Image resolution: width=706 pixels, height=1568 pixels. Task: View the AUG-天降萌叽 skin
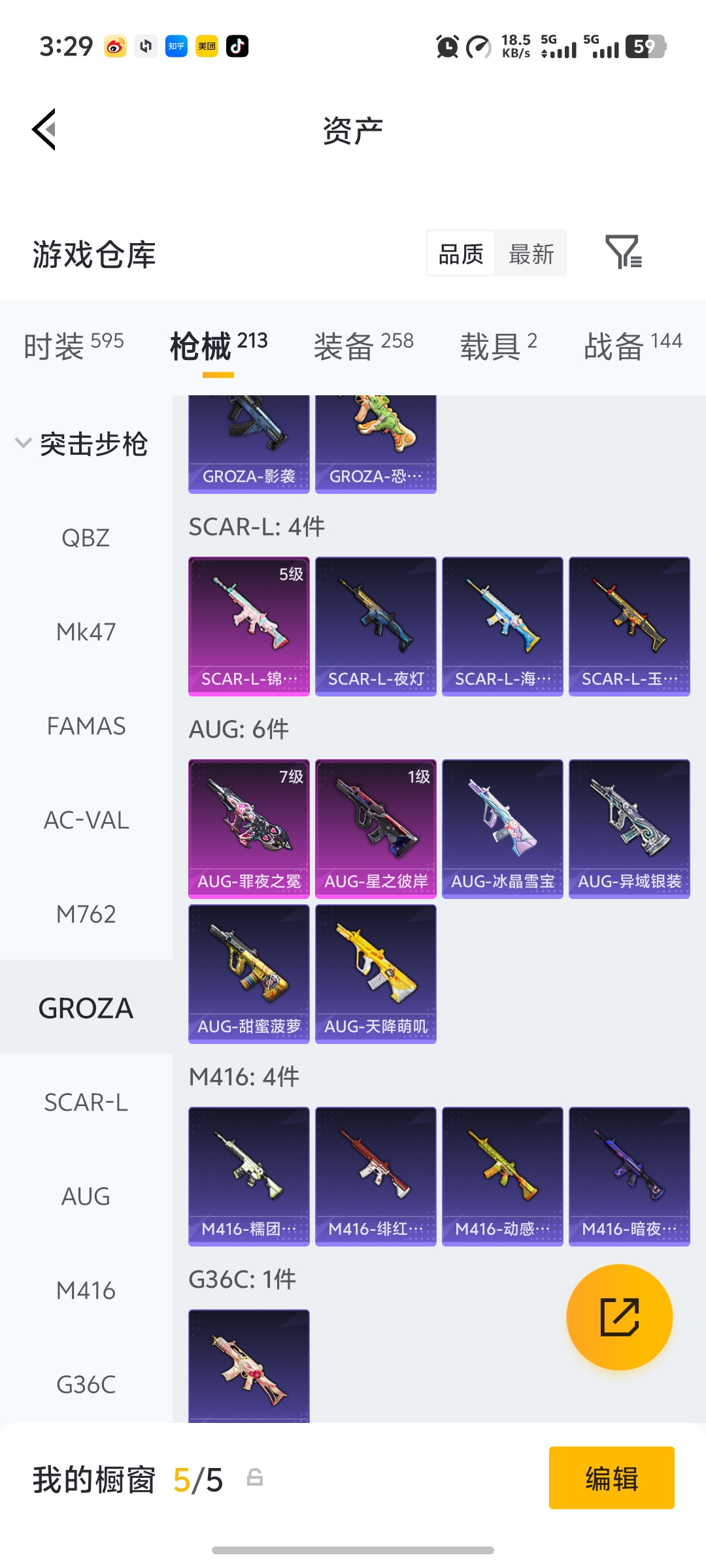click(376, 973)
